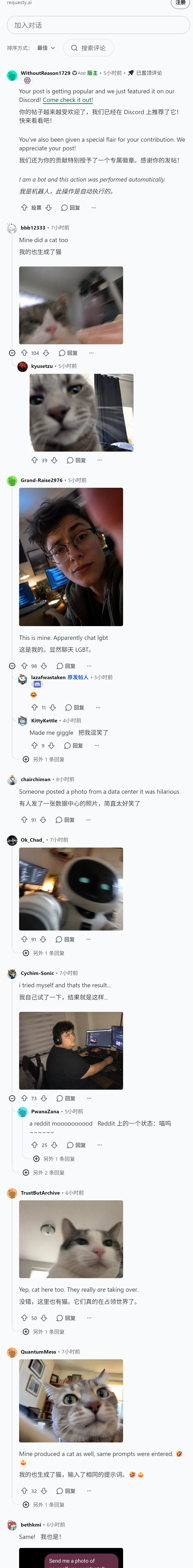Open more options on WithoutReason1729's pinned comment
This screenshot has height=1568, width=193.
coord(93,208)
